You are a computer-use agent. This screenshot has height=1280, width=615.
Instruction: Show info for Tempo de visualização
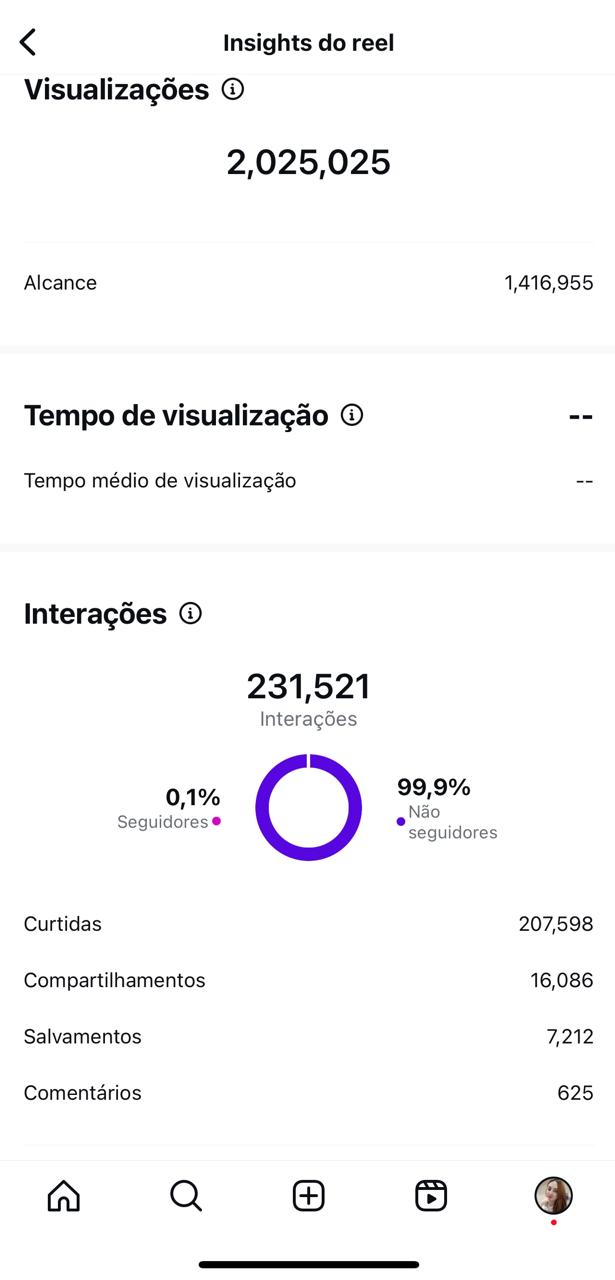352,414
